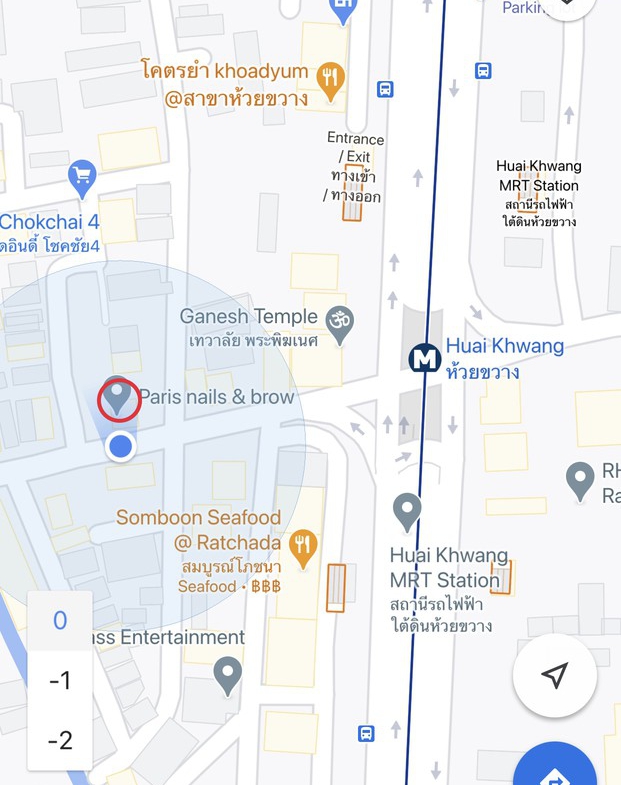The image size is (621, 785).
Task: Open the Paris nails & brow pin
Action: point(119,398)
